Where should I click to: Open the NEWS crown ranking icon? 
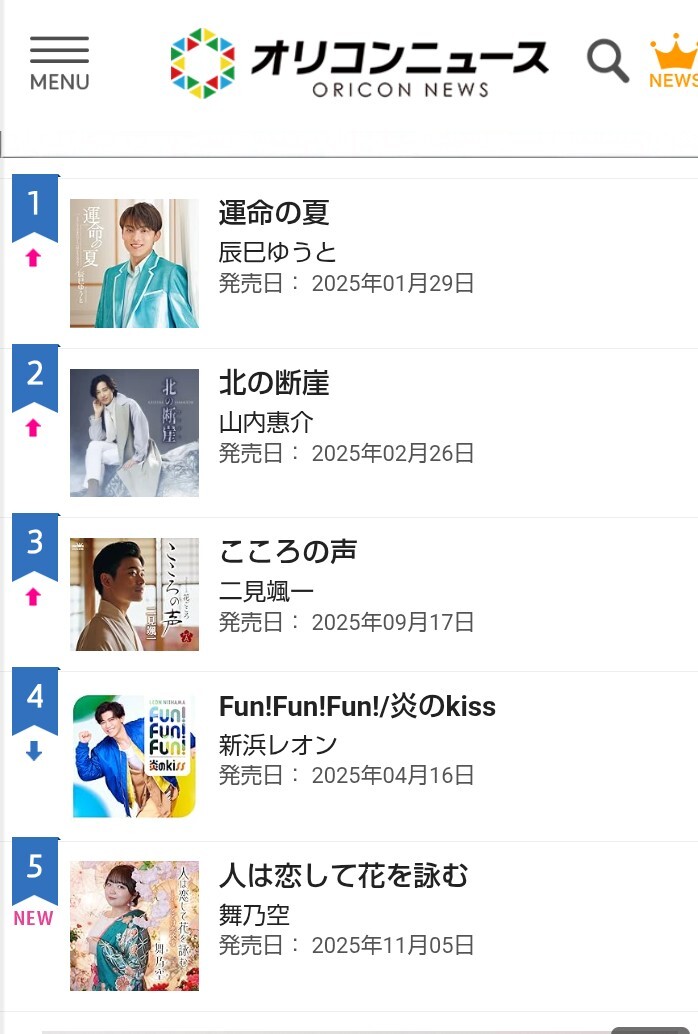point(673,61)
